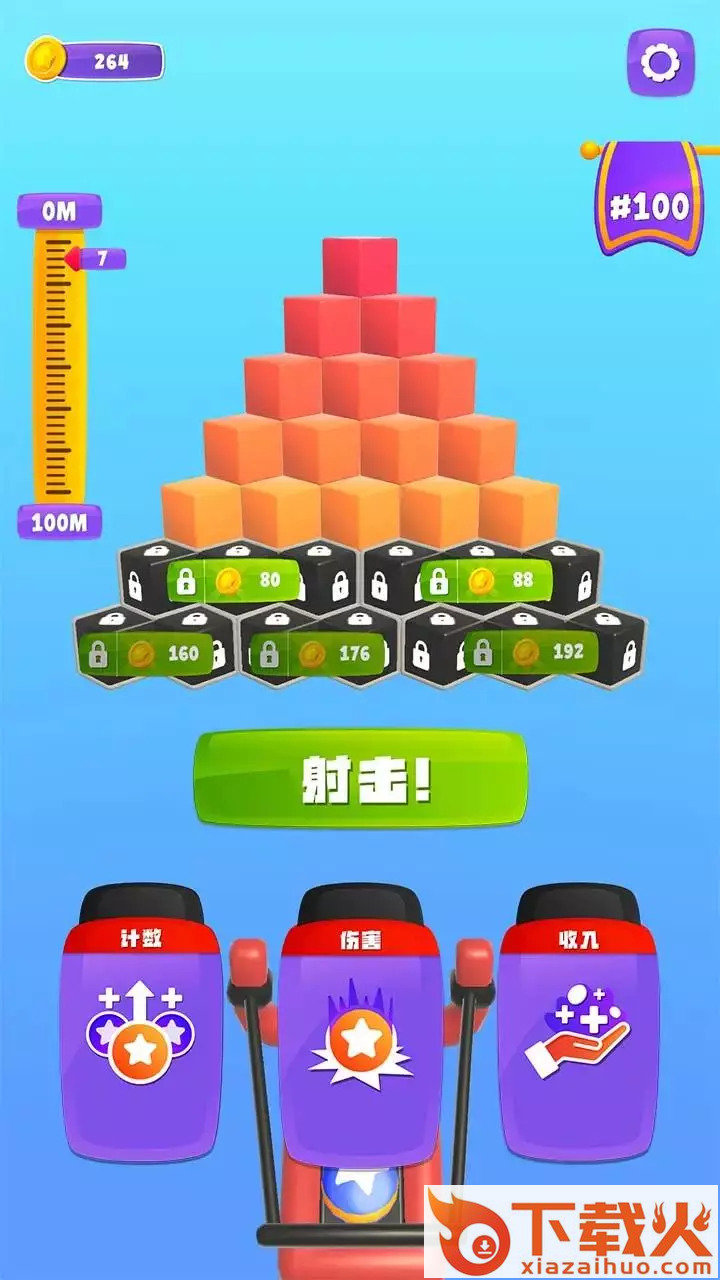Tap the green 射击! shoot button

pyautogui.click(x=360, y=779)
